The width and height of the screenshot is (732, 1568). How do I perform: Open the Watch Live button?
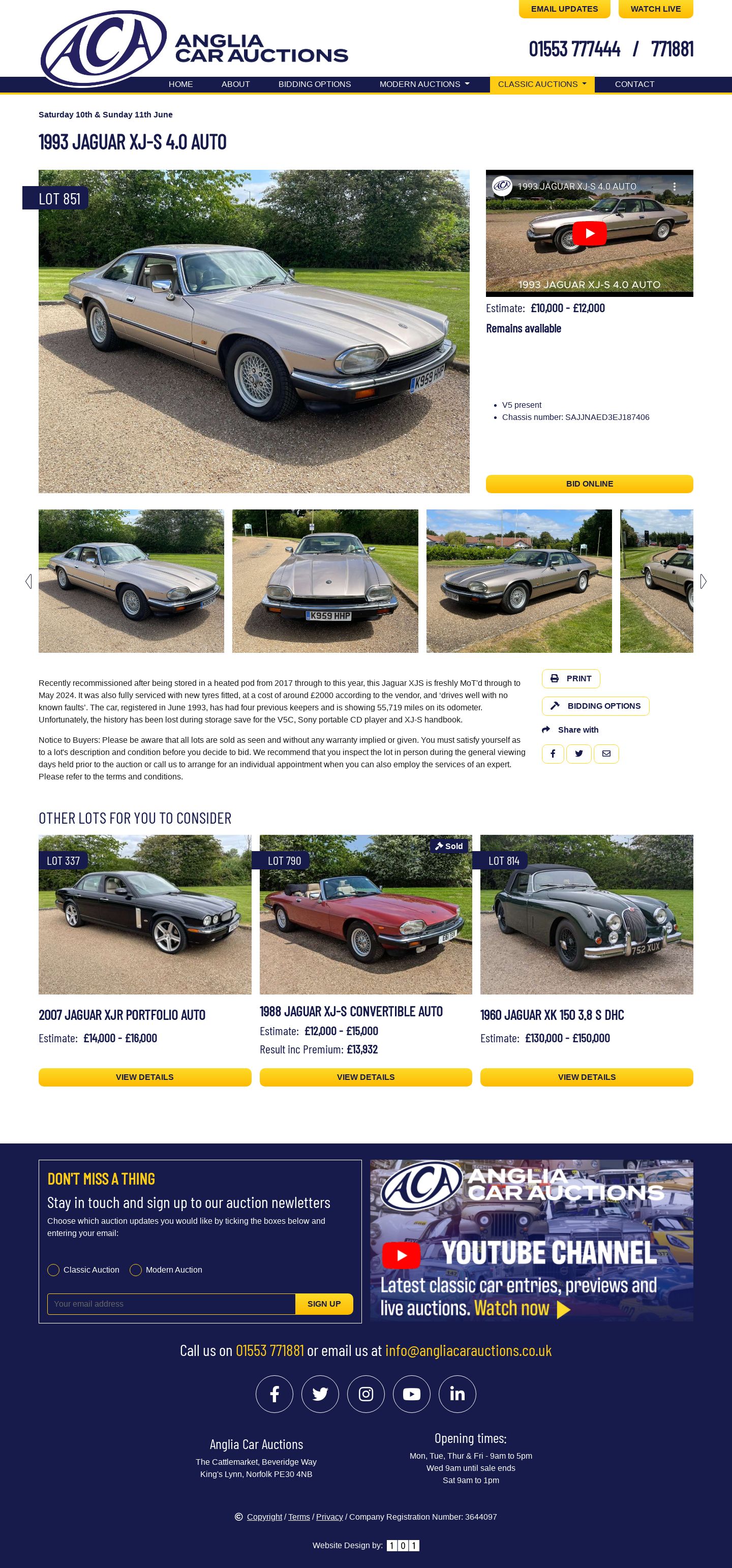(x=655, y=9)
